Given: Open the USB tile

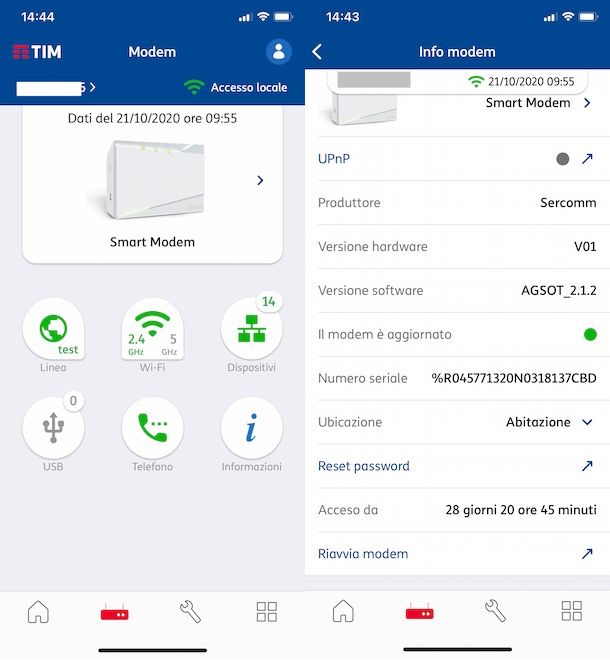Looking at the screenshot, I should [53, 428].
